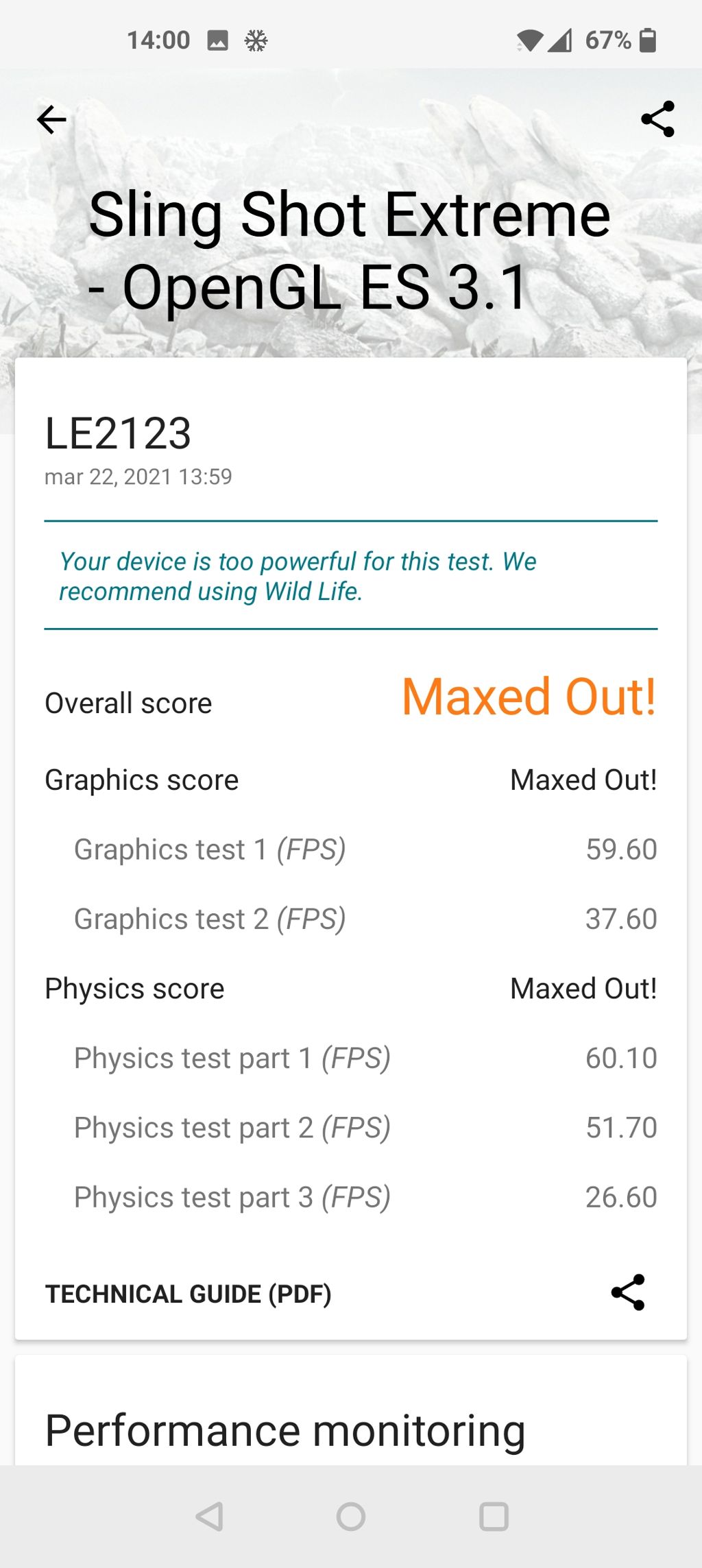This screenshot has width=702, height=1568.
Task: Tap the system home button
Action: click(x=351, y=1517)
